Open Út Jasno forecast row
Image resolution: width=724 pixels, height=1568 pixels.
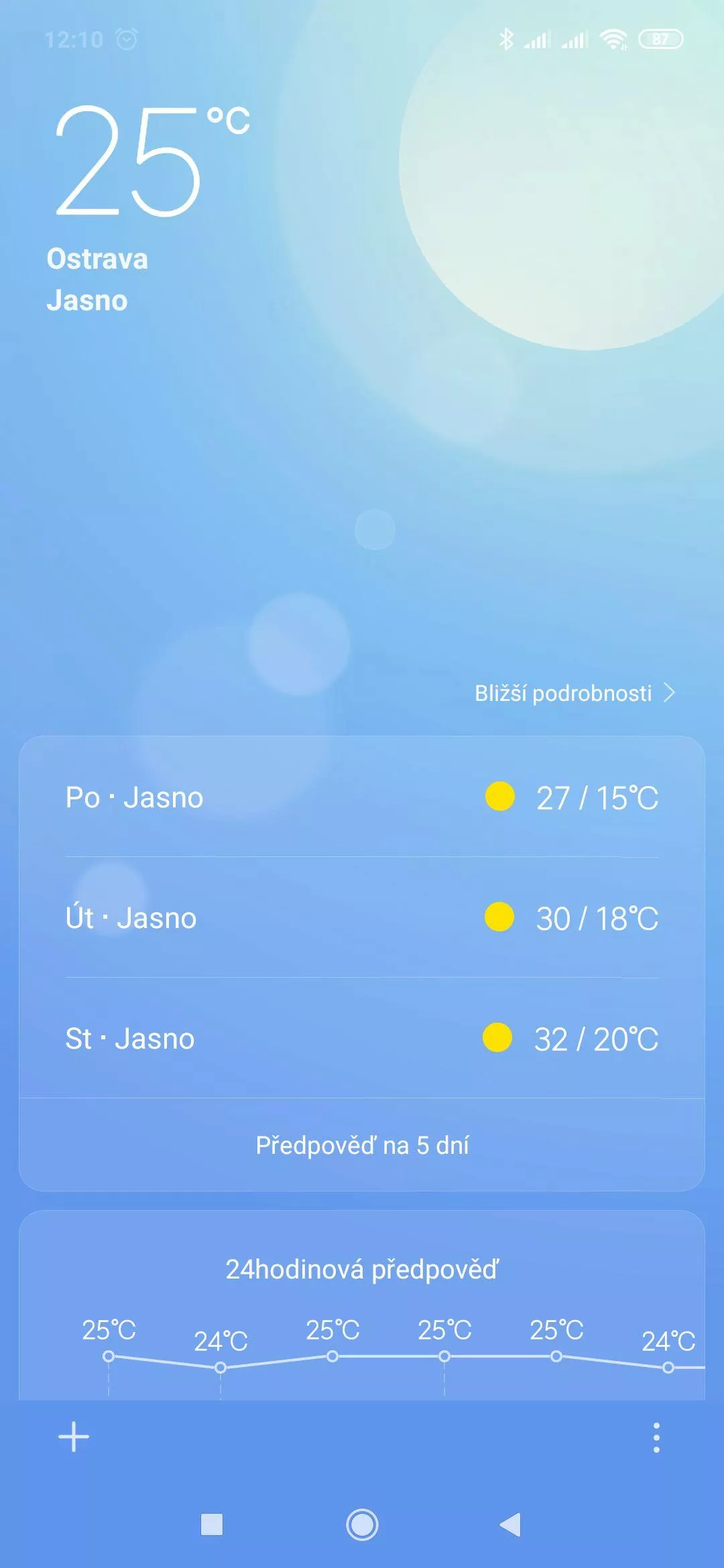(x=362, y=917)
